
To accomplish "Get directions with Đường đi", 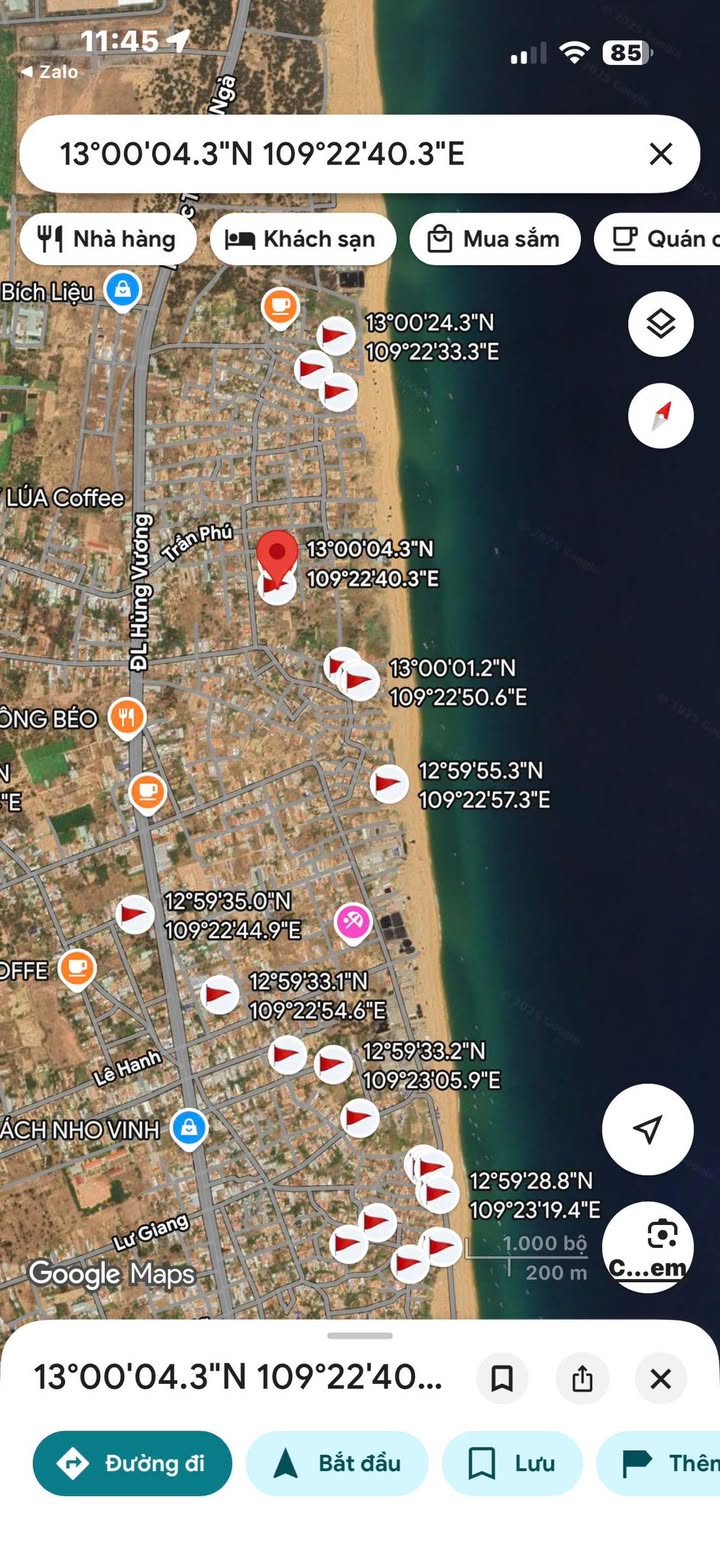I will click(132, 1463).
